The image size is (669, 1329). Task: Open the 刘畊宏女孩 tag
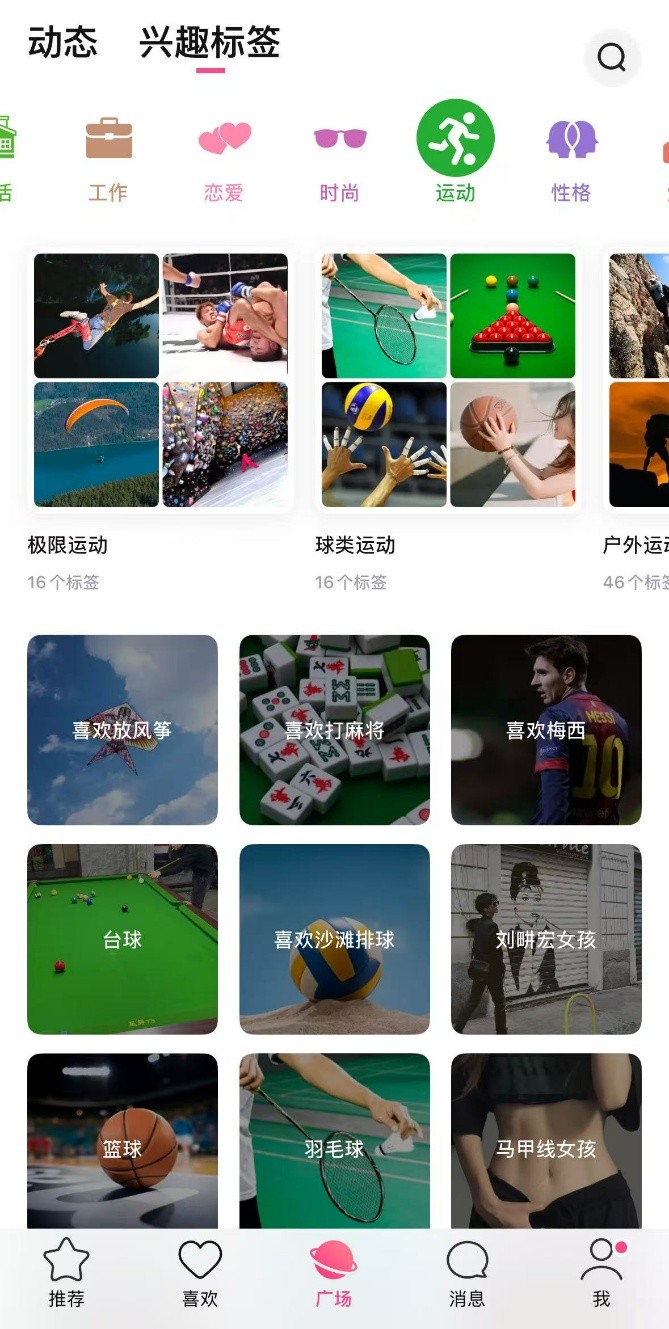pos(546,939)
